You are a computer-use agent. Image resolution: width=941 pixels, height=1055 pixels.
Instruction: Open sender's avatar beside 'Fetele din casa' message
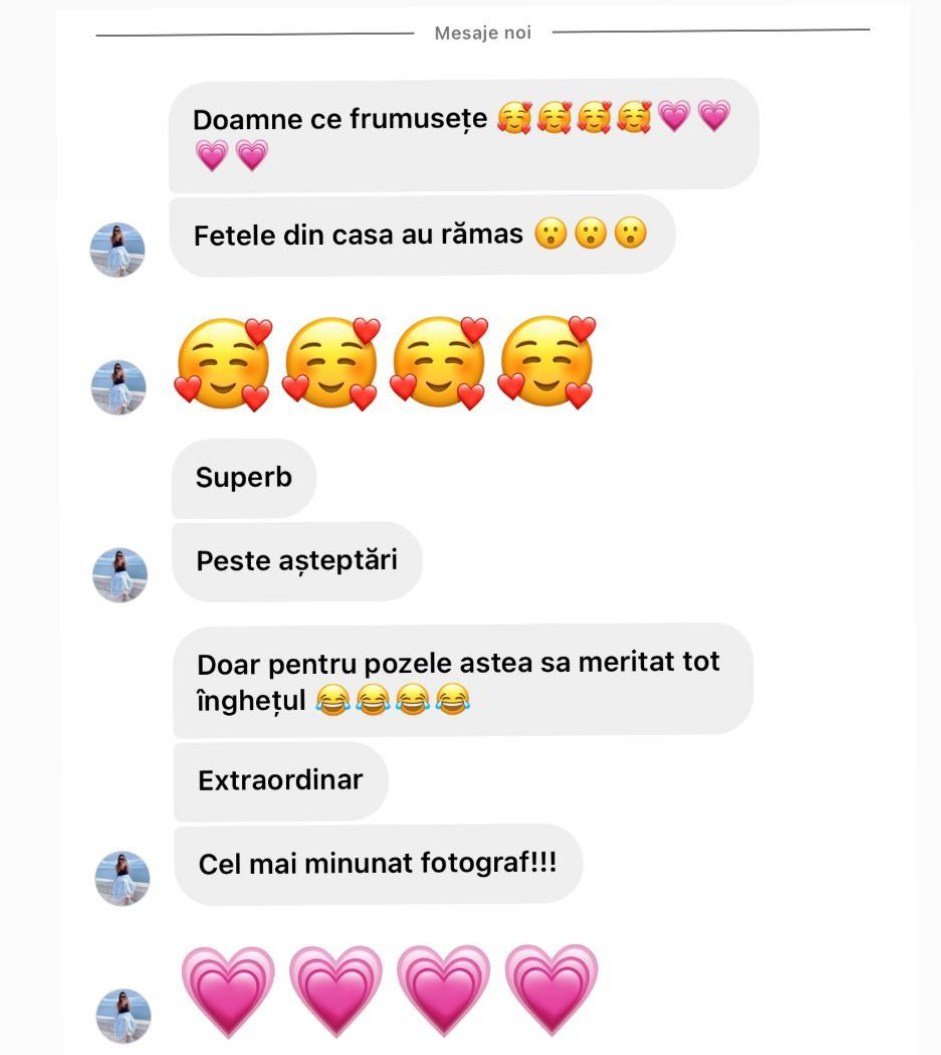(118, 250)
